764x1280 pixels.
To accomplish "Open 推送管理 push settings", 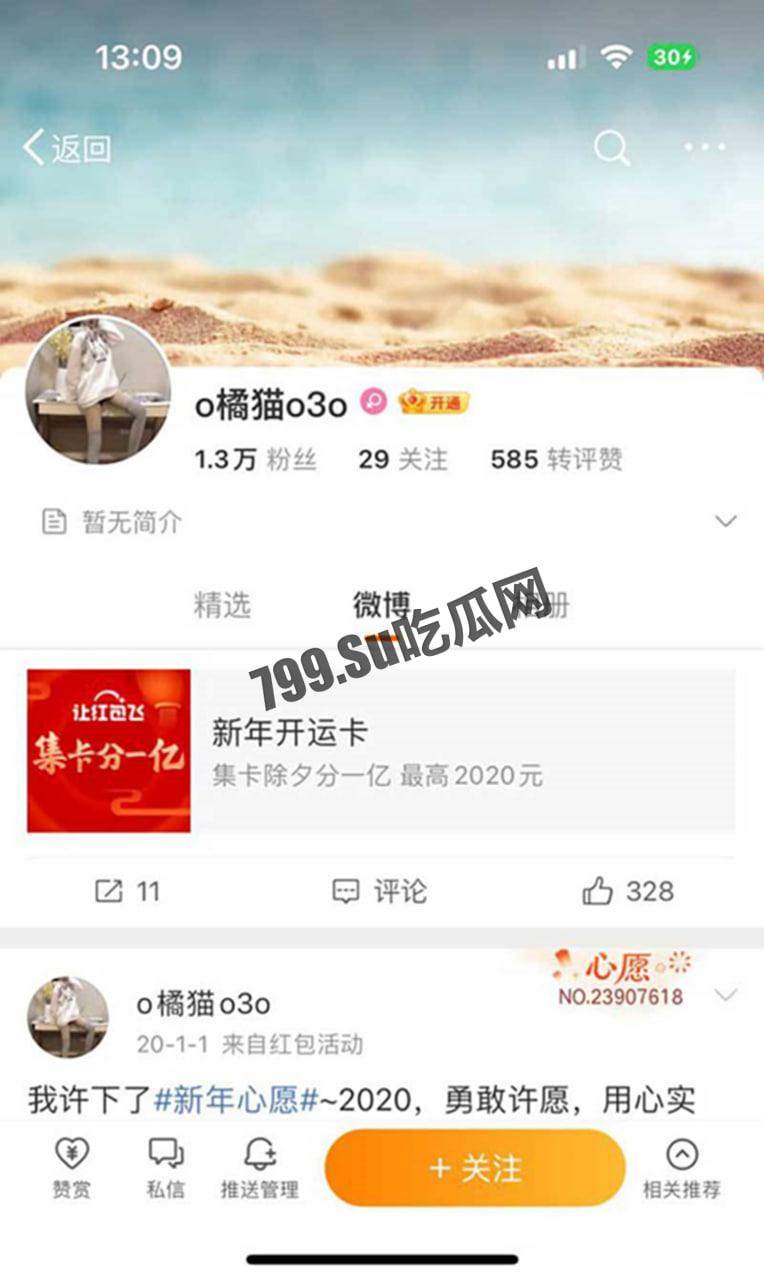I will (x=260, y=1168).
